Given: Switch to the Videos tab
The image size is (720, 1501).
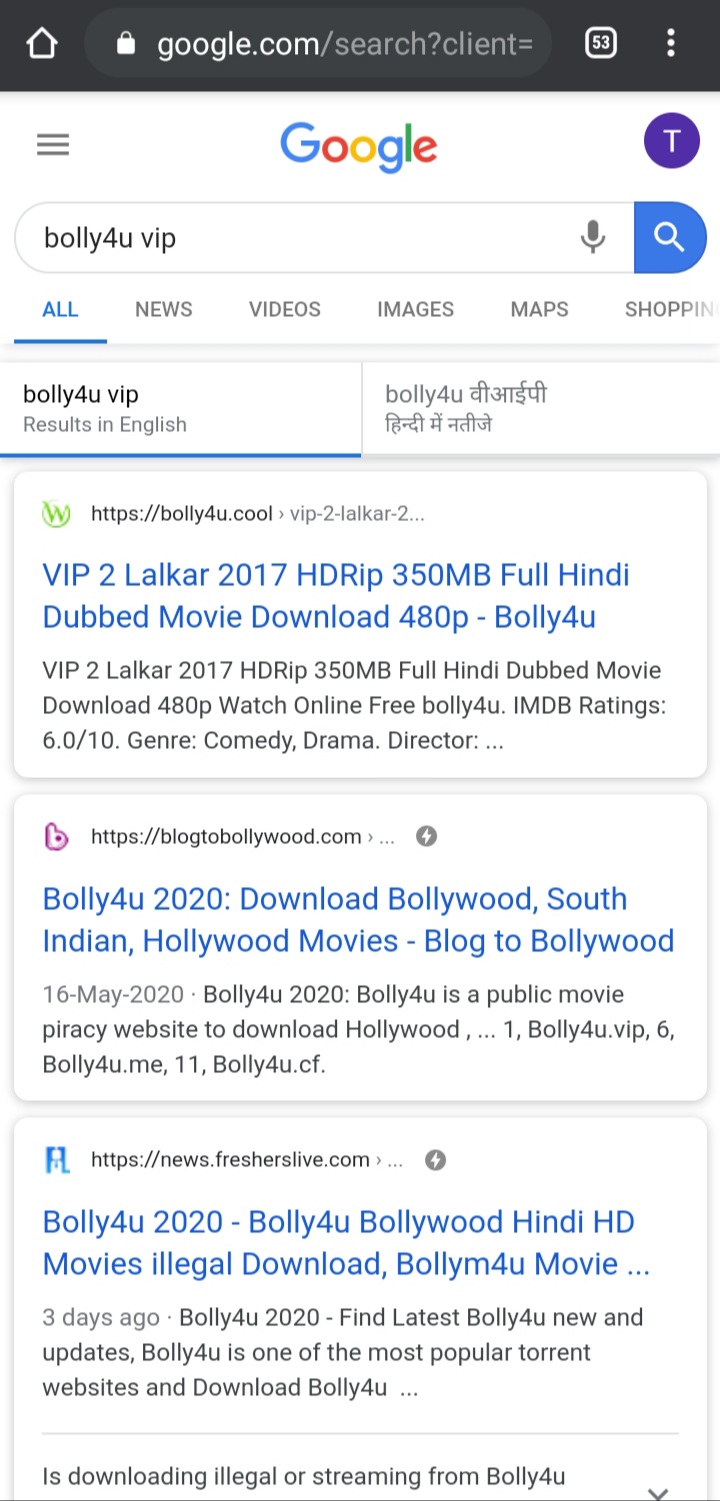Looking at the screenshot, I should 285,309.
